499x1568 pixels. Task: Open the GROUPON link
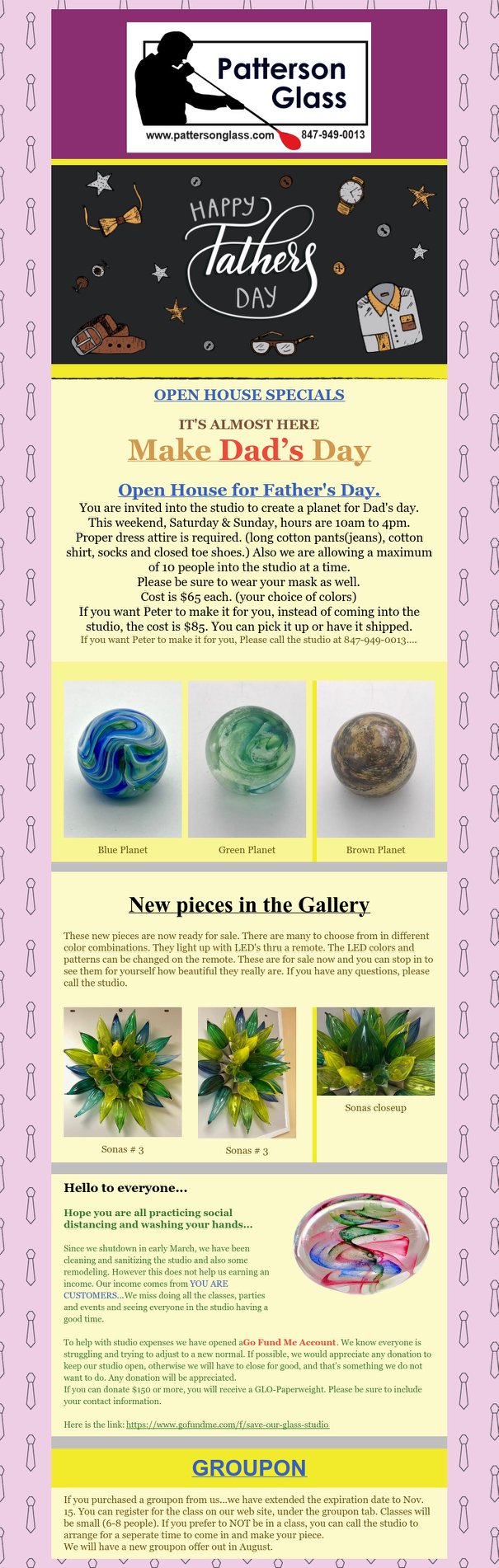249,1467
